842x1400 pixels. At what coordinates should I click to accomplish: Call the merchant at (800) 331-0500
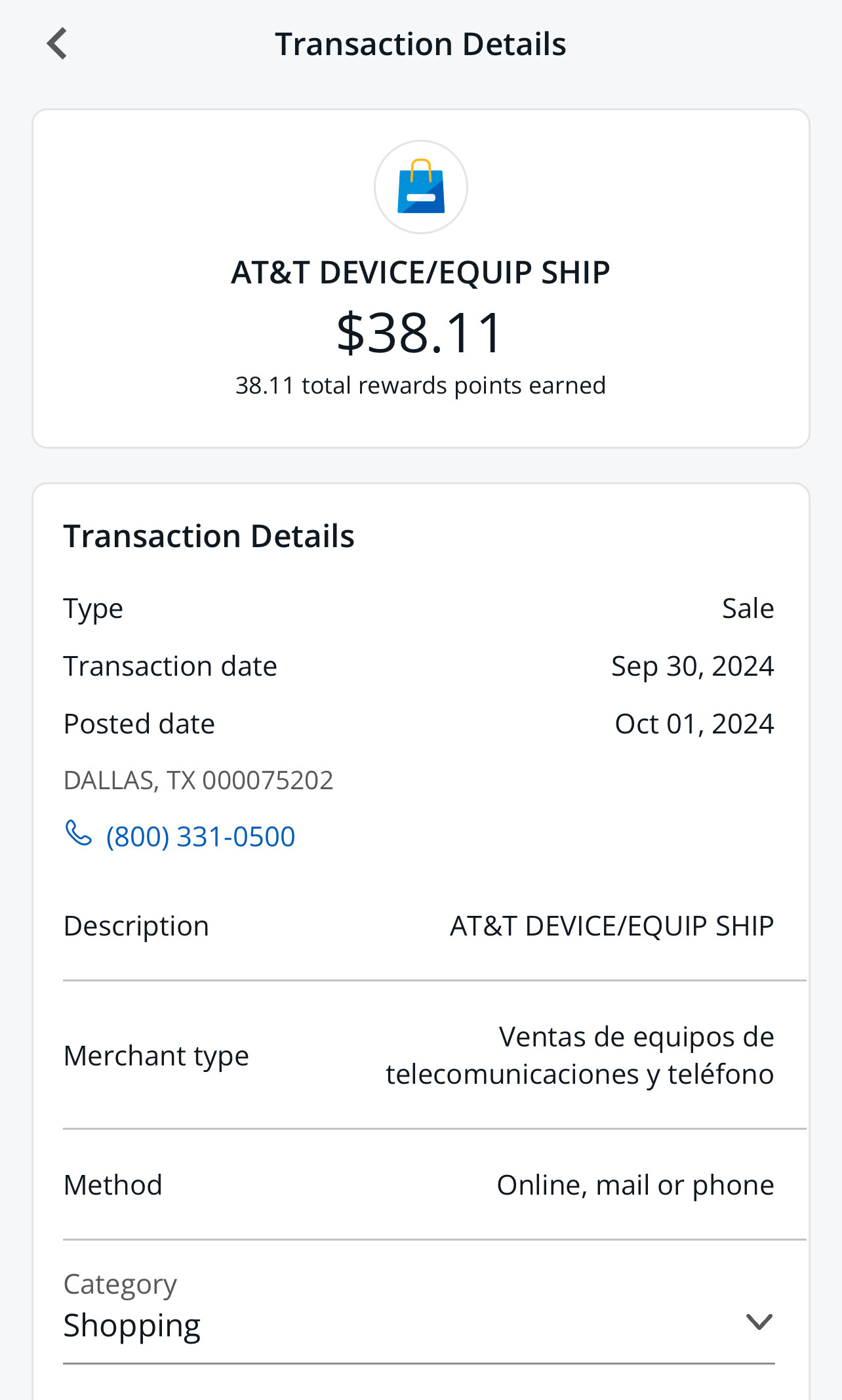tap(180, 836)
